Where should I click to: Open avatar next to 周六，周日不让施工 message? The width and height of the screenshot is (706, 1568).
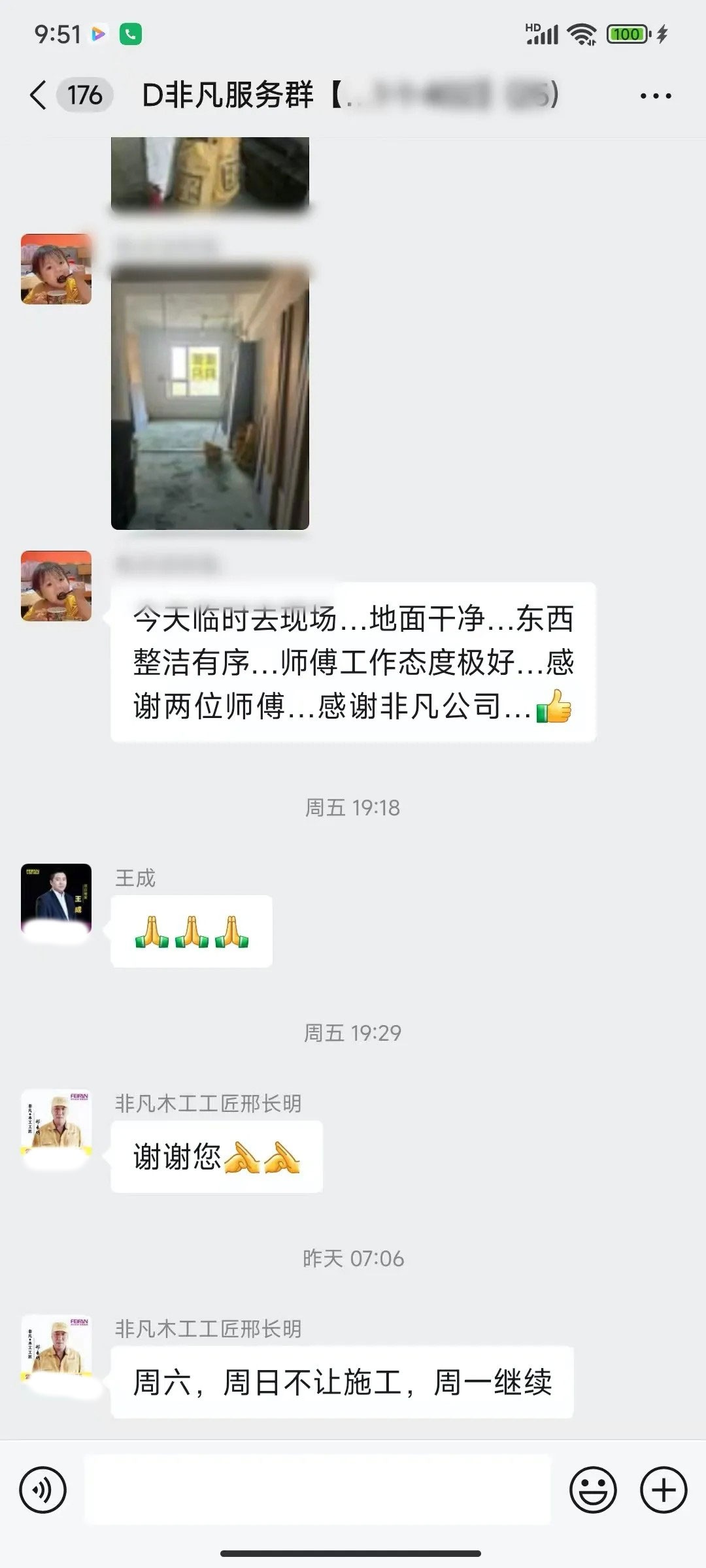(x=56, y=1350)
